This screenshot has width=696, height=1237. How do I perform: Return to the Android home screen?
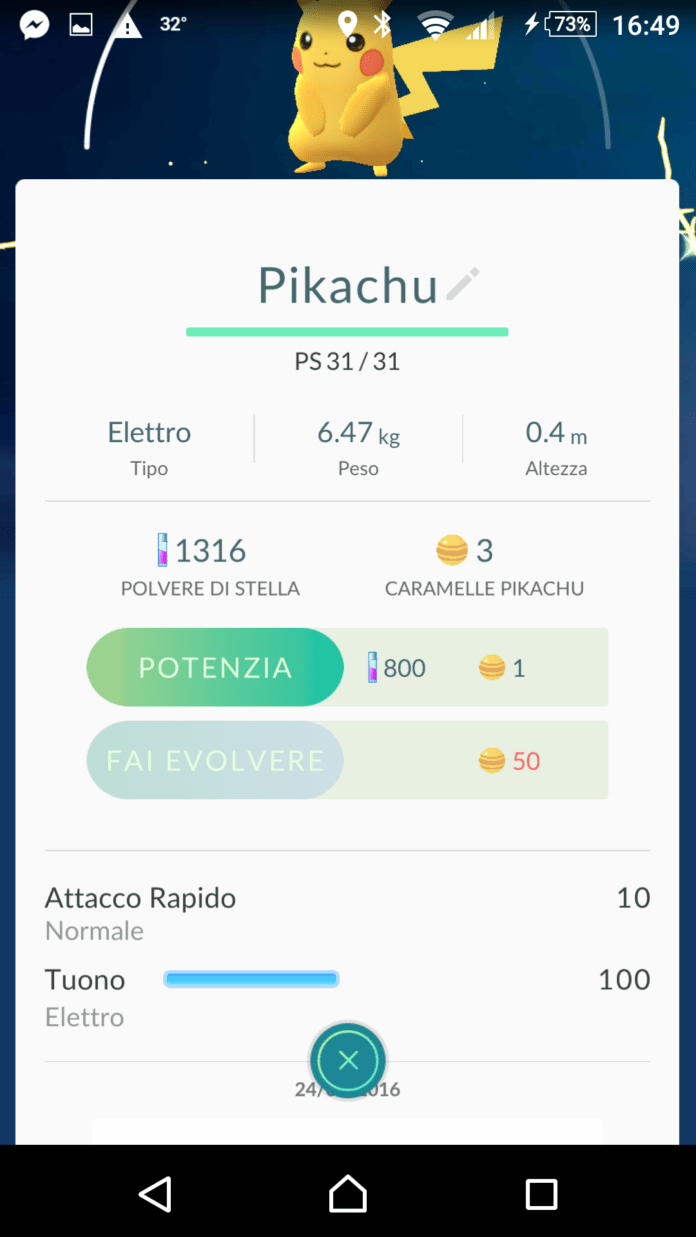tap(348, 1194)
